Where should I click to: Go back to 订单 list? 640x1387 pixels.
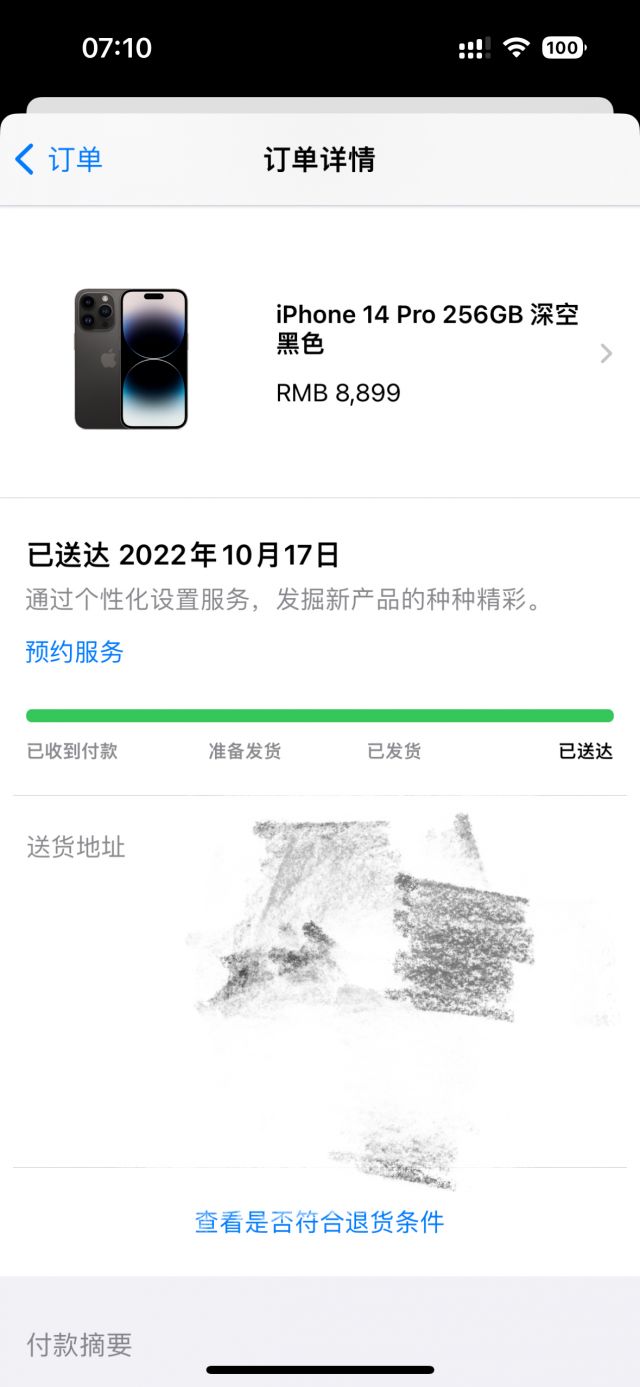(x=59, y=159)
